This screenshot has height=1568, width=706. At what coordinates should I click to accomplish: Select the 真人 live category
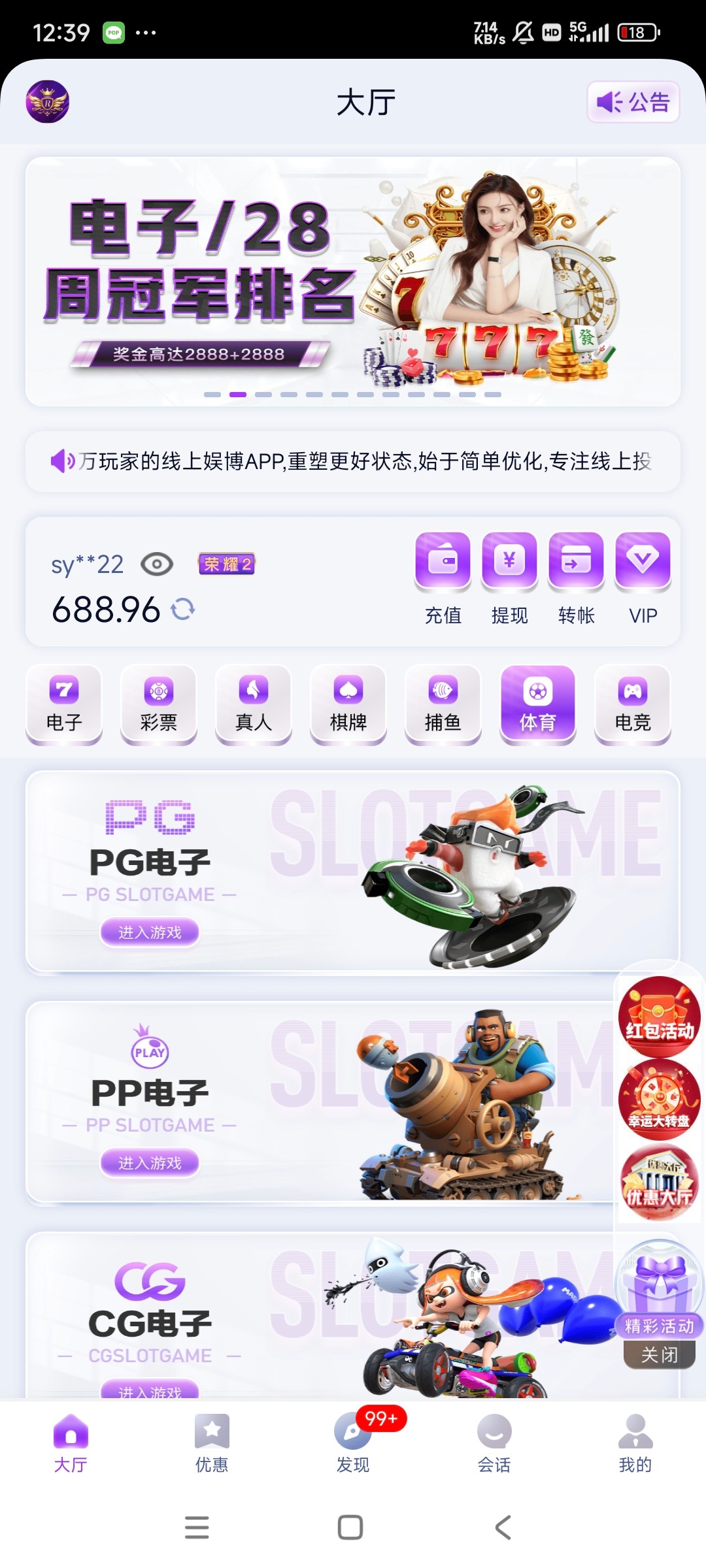pos(254,704)
